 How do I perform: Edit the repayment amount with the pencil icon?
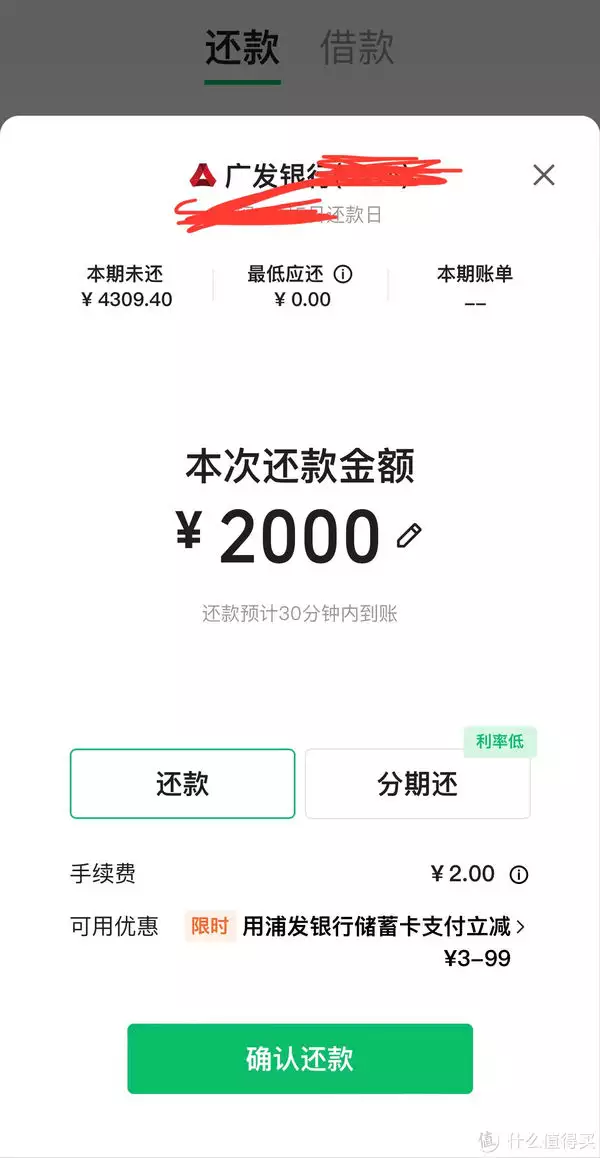tap(409, 536)
